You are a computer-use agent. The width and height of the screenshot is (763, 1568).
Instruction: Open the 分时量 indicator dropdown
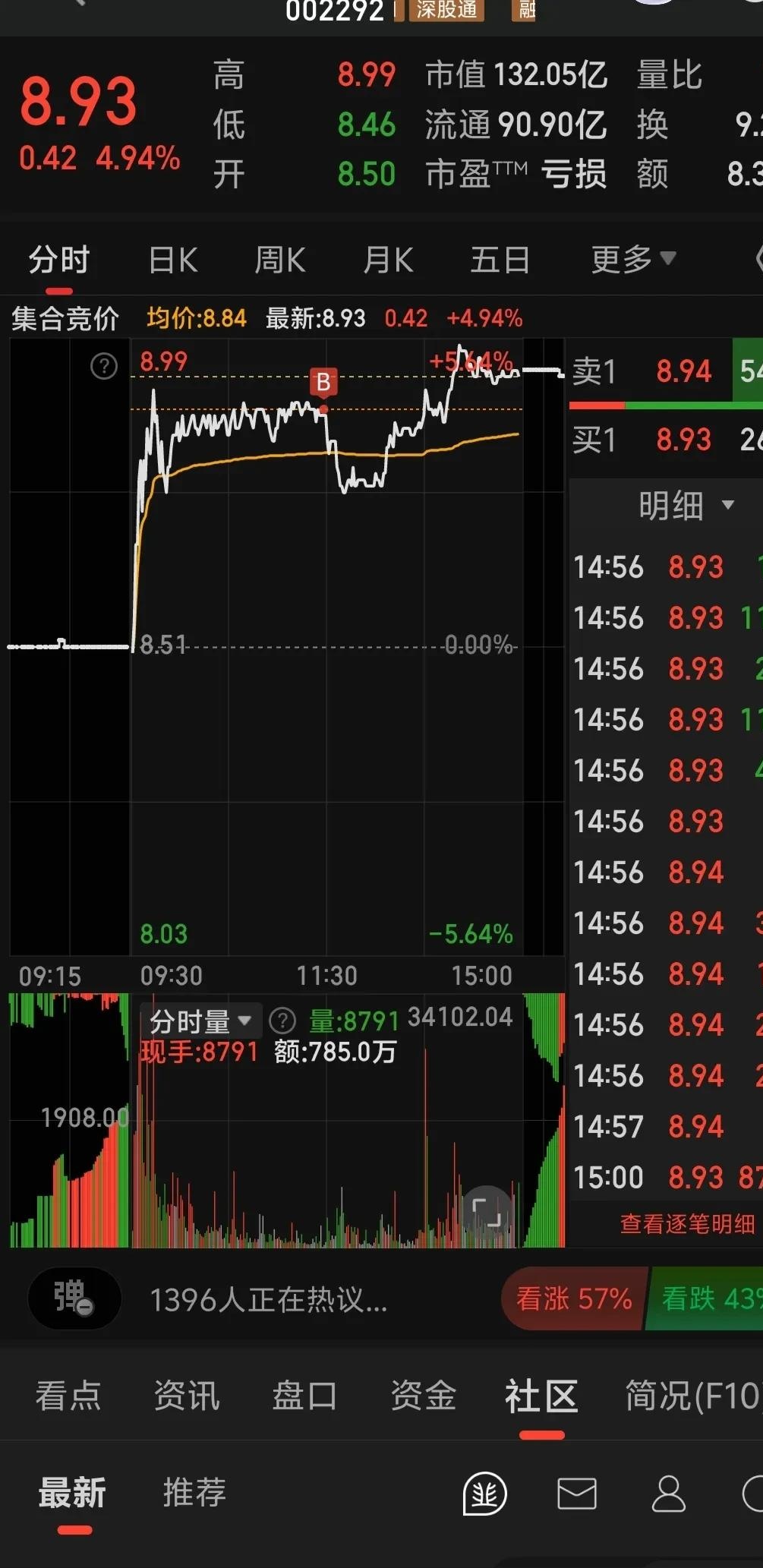pyautogui.click(x=200, y=1020)
